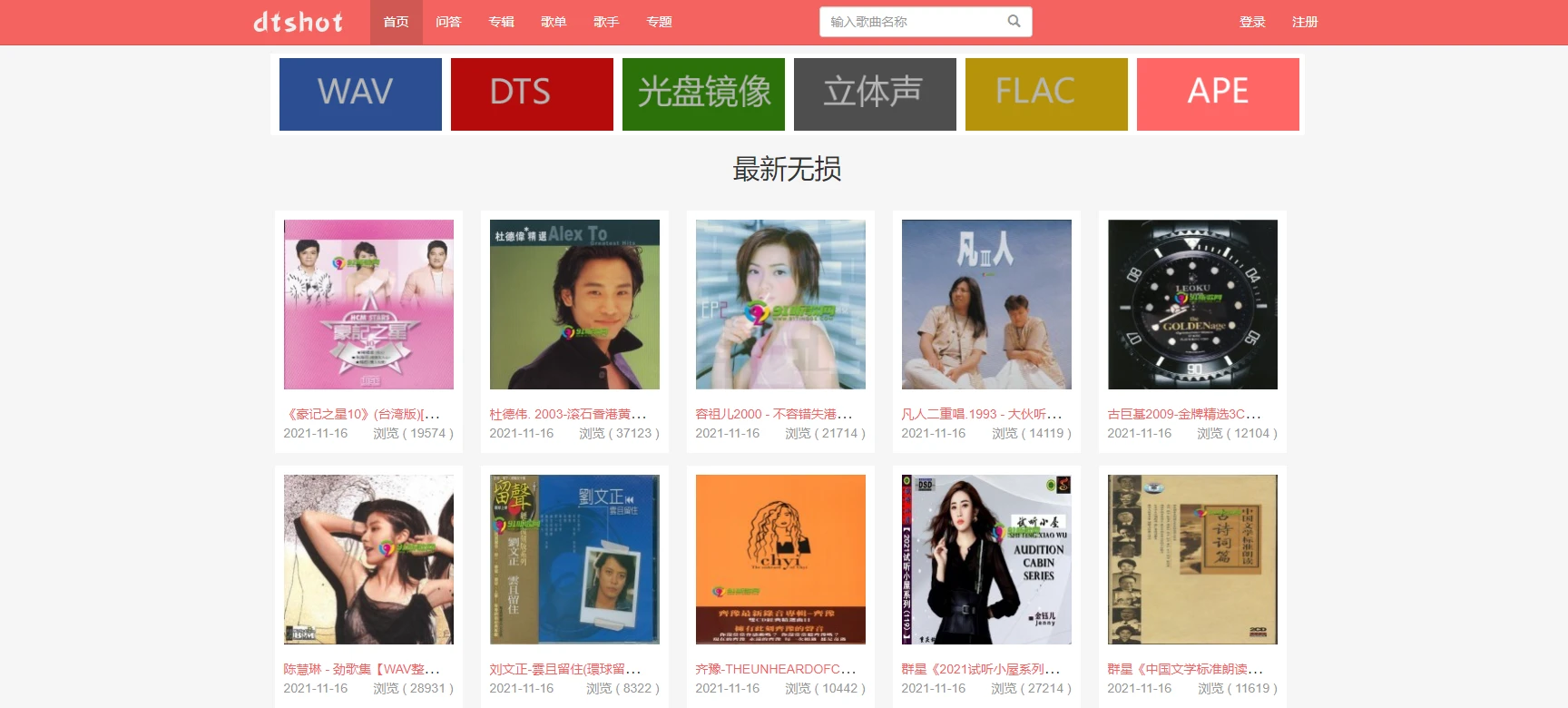This screenshot has height=708, width=1568.
Task: Focus the song name search field
Action: [912, 22]
